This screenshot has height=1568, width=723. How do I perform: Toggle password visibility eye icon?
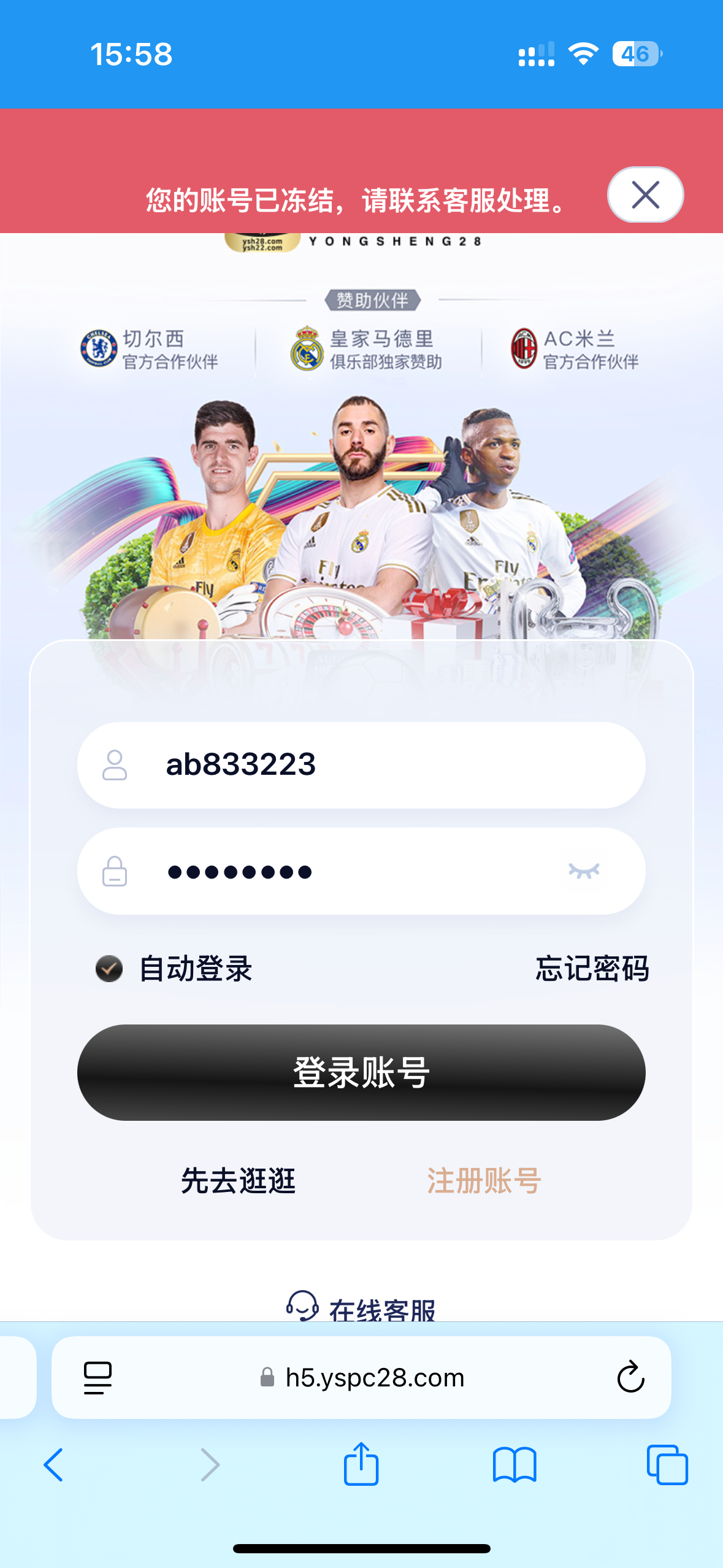click(584, 871)
